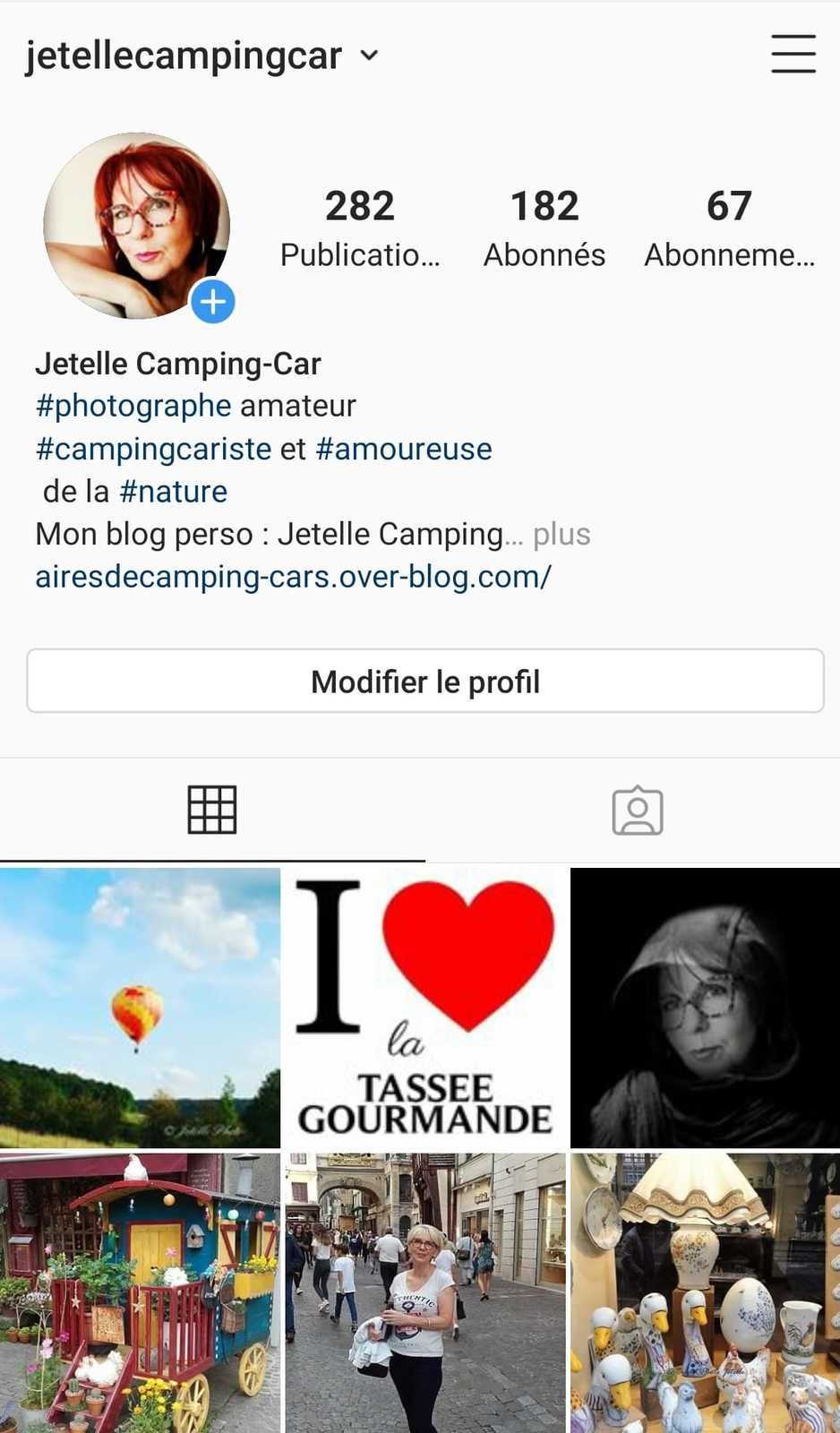Tap Modifier le profil
The image size is (840, 1433).
425,682
